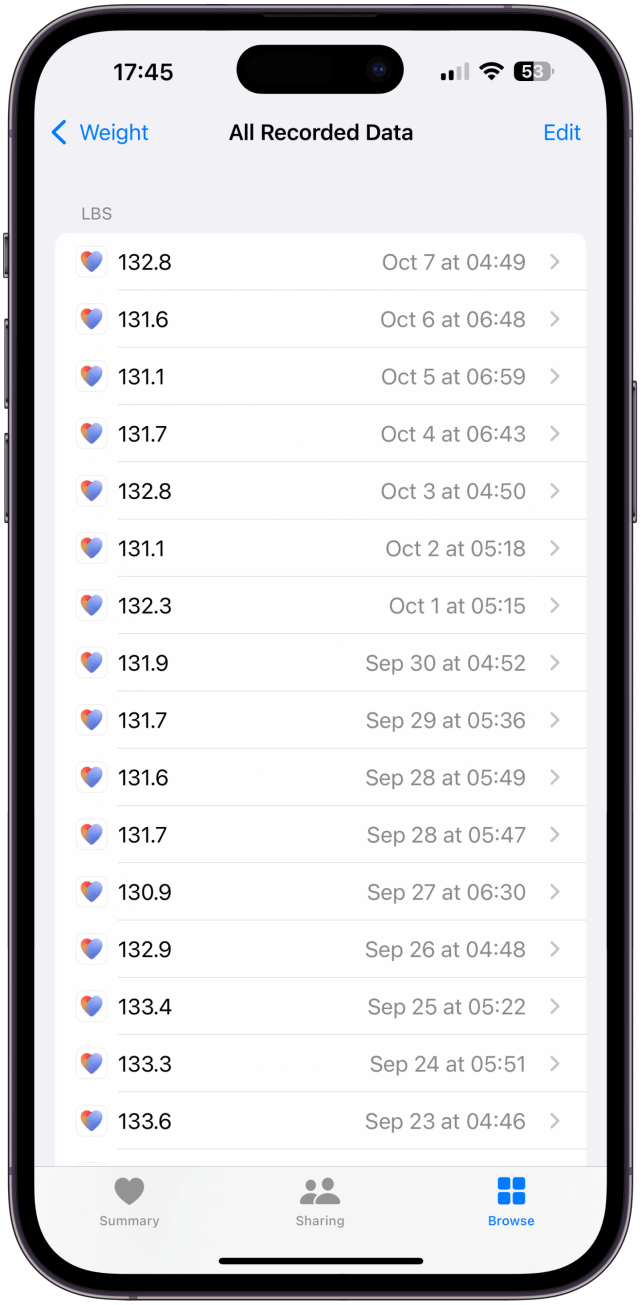
Task: View the Sep 29 at 05:36 record
Action: [x=320, y=720]
